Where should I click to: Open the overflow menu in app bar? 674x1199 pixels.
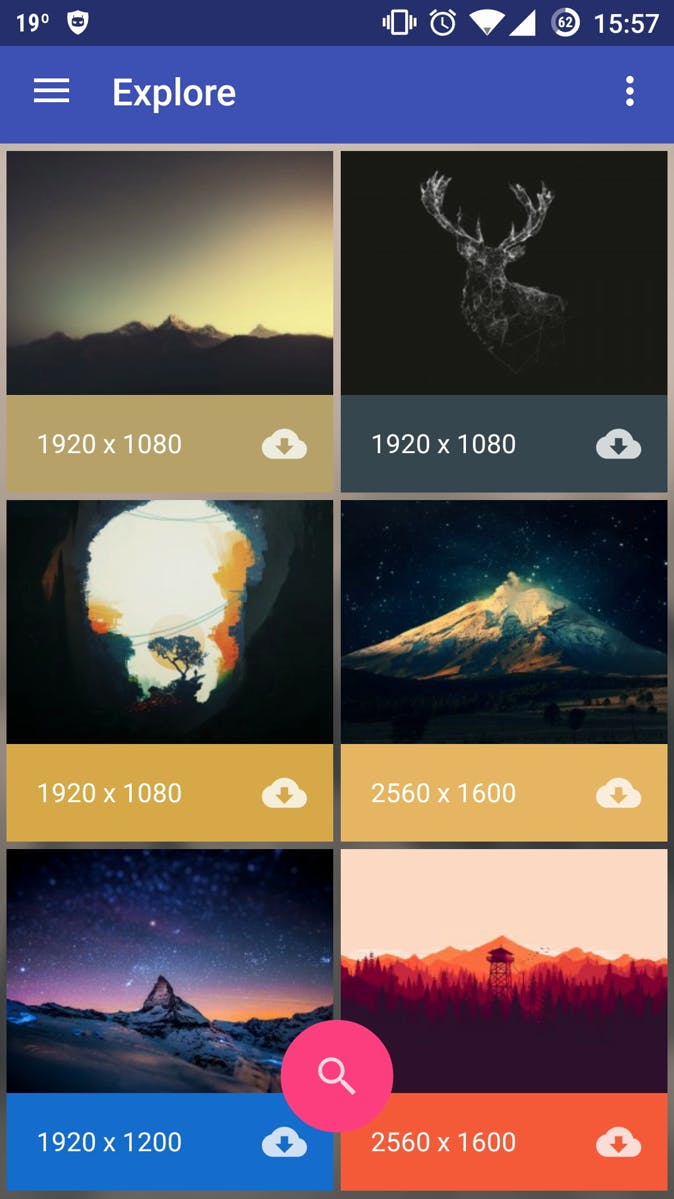629,92
